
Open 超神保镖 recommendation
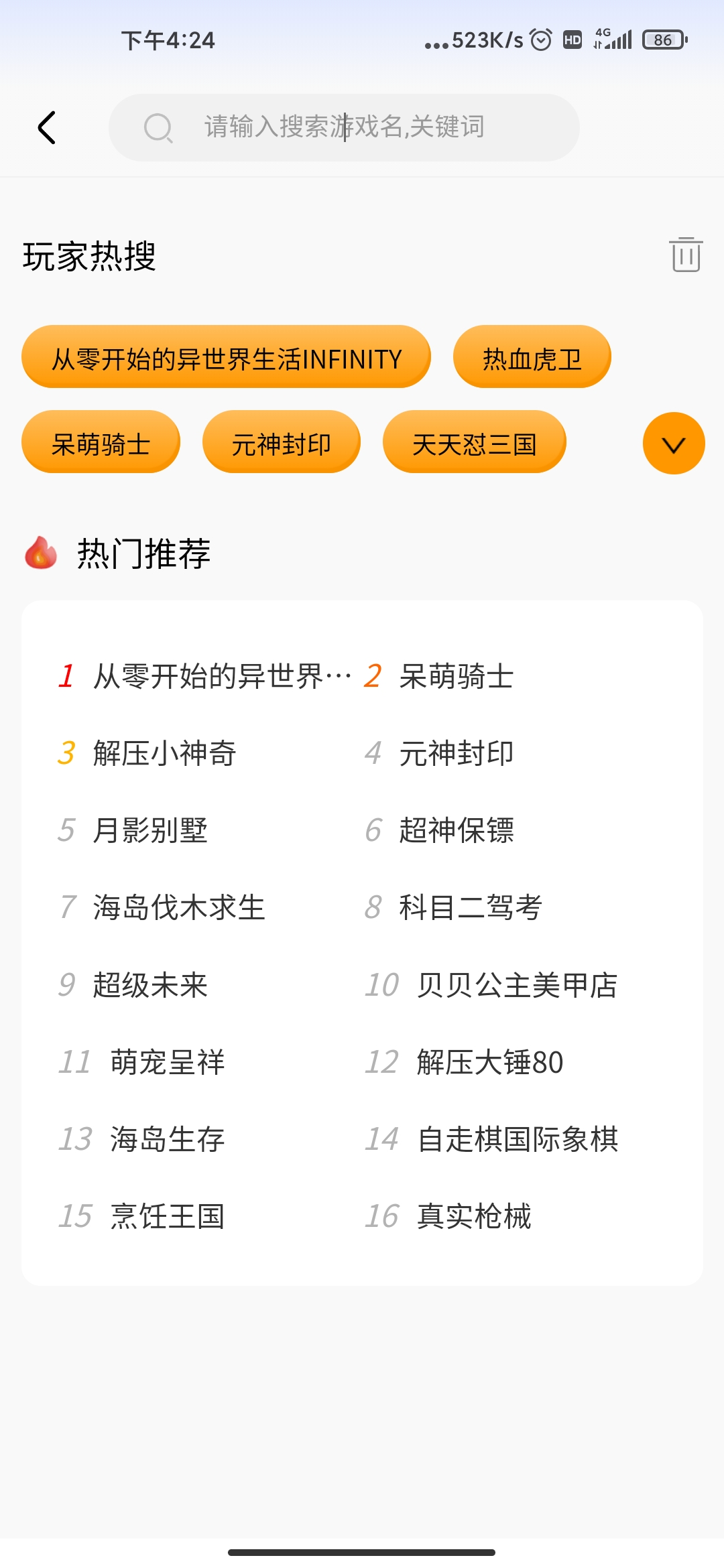point(456,830)
